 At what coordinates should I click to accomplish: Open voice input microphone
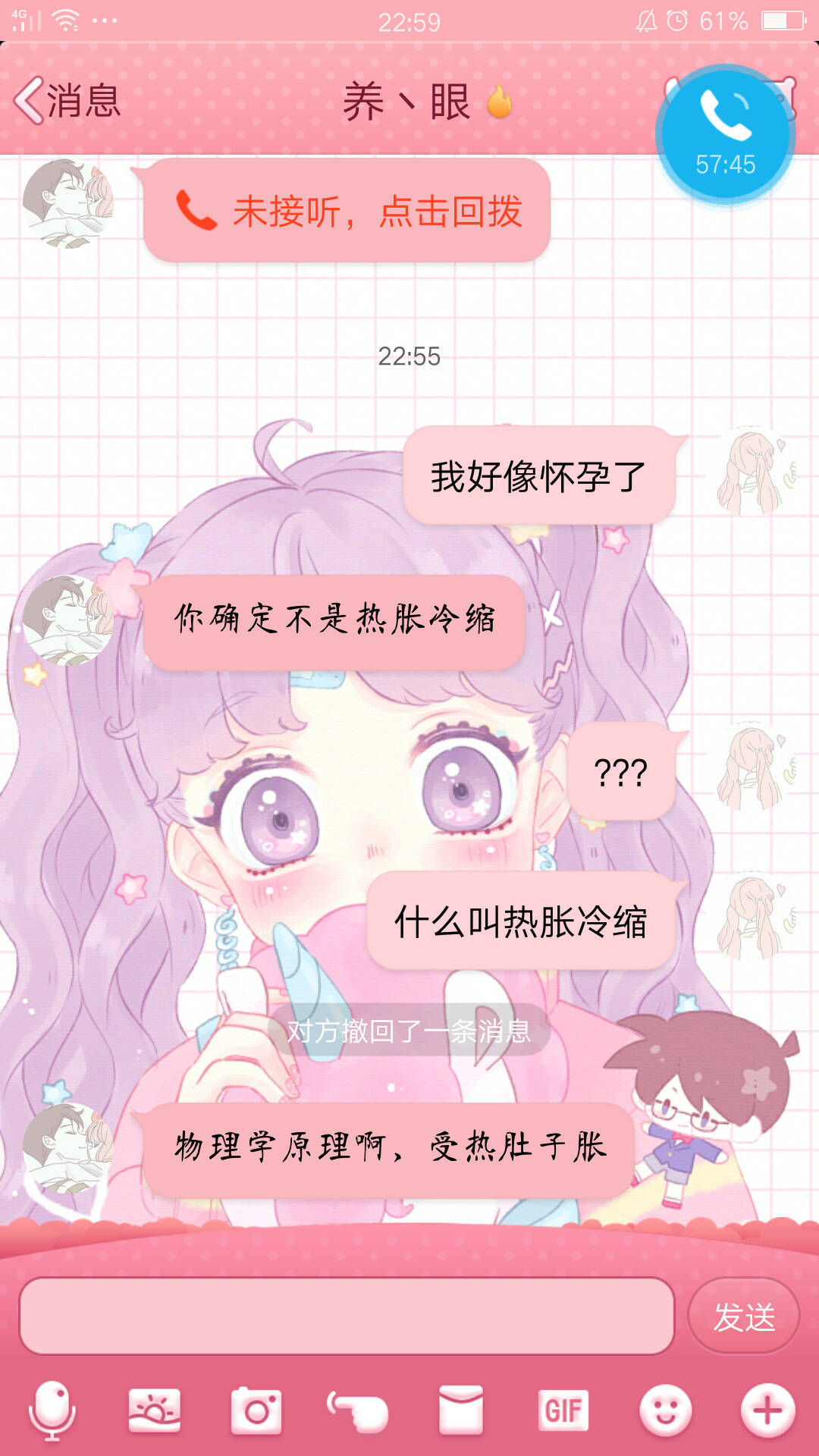pos(52,1410)
